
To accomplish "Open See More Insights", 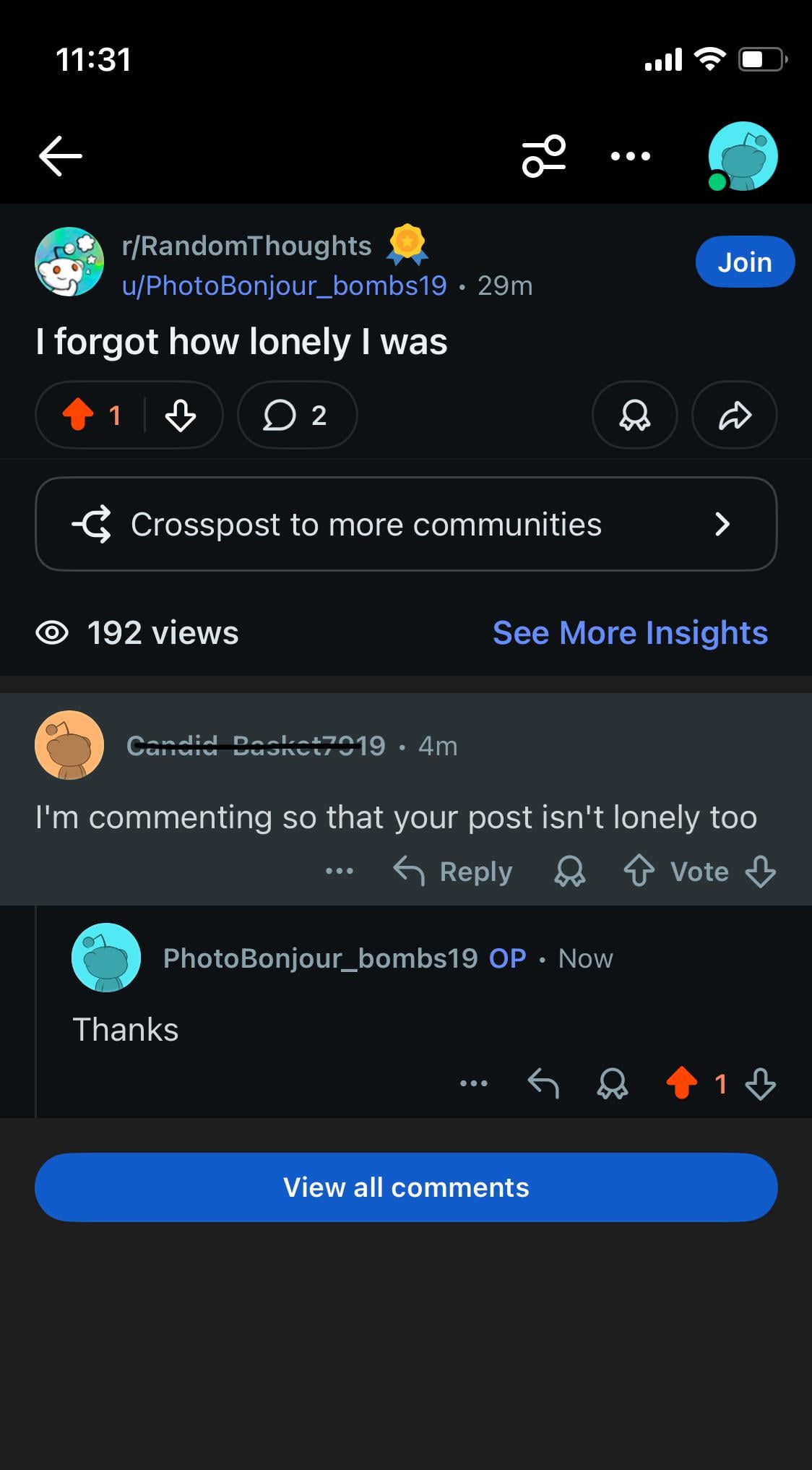I will click(630, 633).
